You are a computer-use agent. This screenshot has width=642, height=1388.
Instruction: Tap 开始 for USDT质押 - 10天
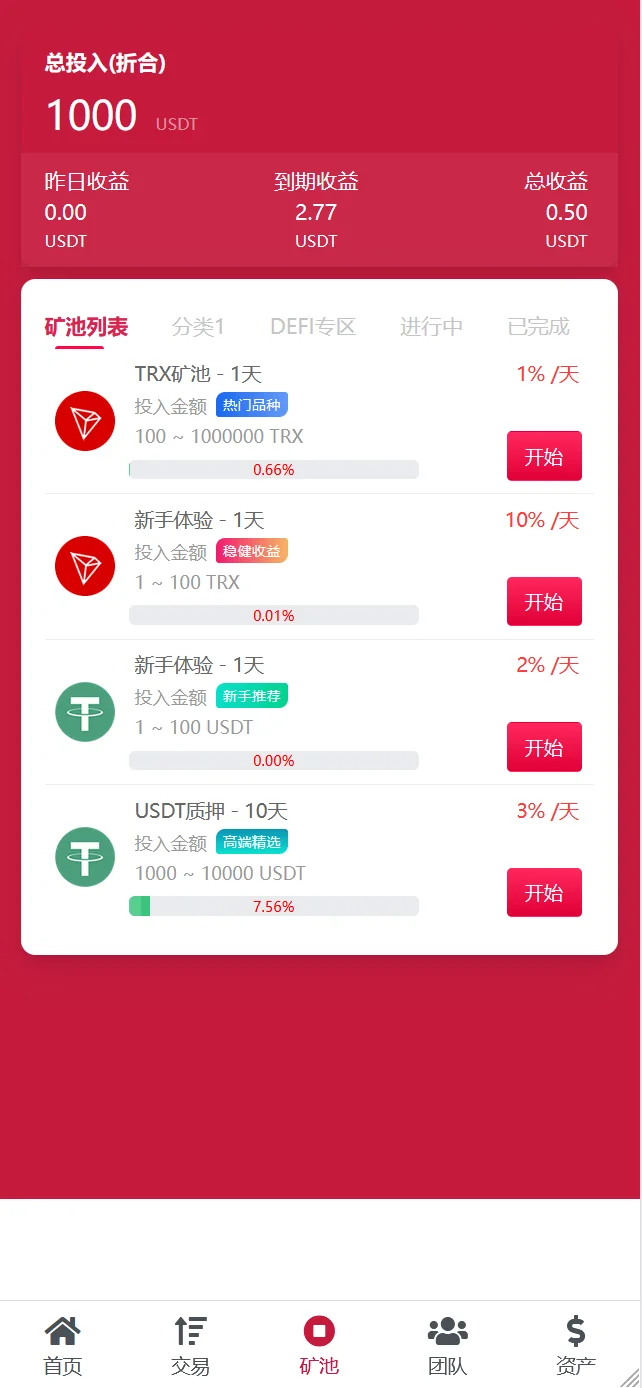[x=544, y=893]
